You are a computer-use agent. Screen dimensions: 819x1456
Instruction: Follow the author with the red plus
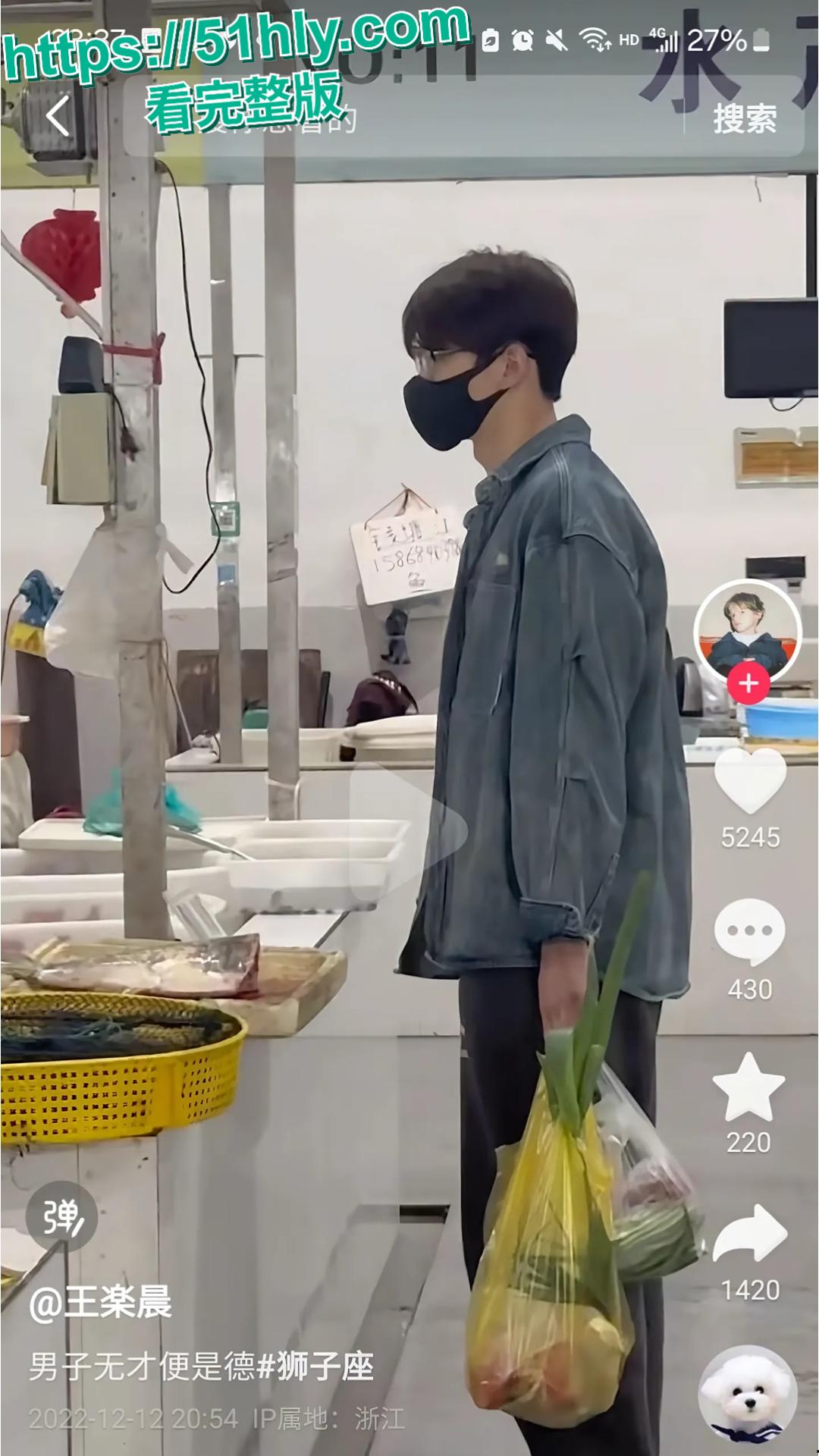click(x=748, y=683)
